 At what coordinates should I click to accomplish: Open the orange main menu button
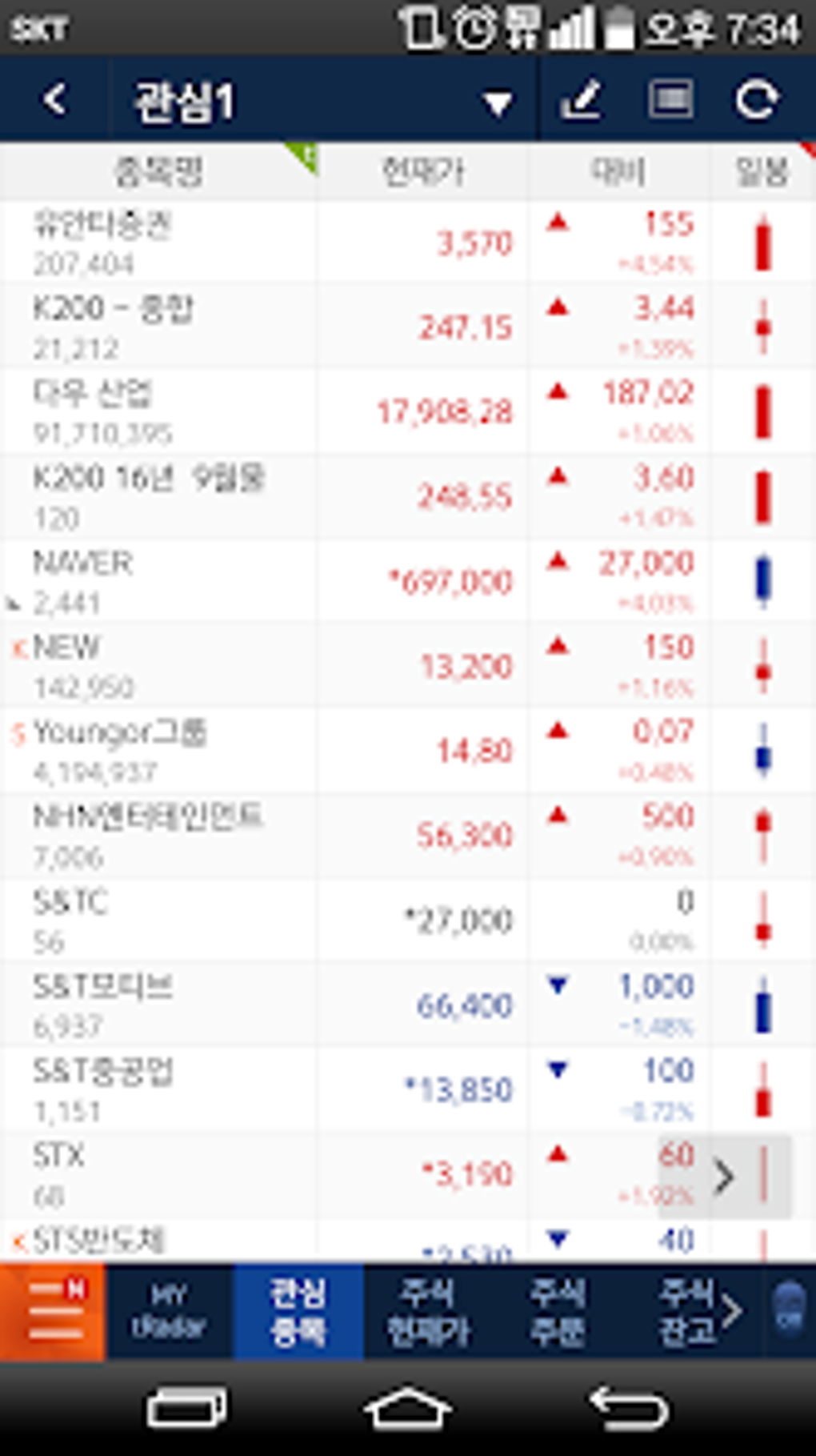tap(53, 1311)
